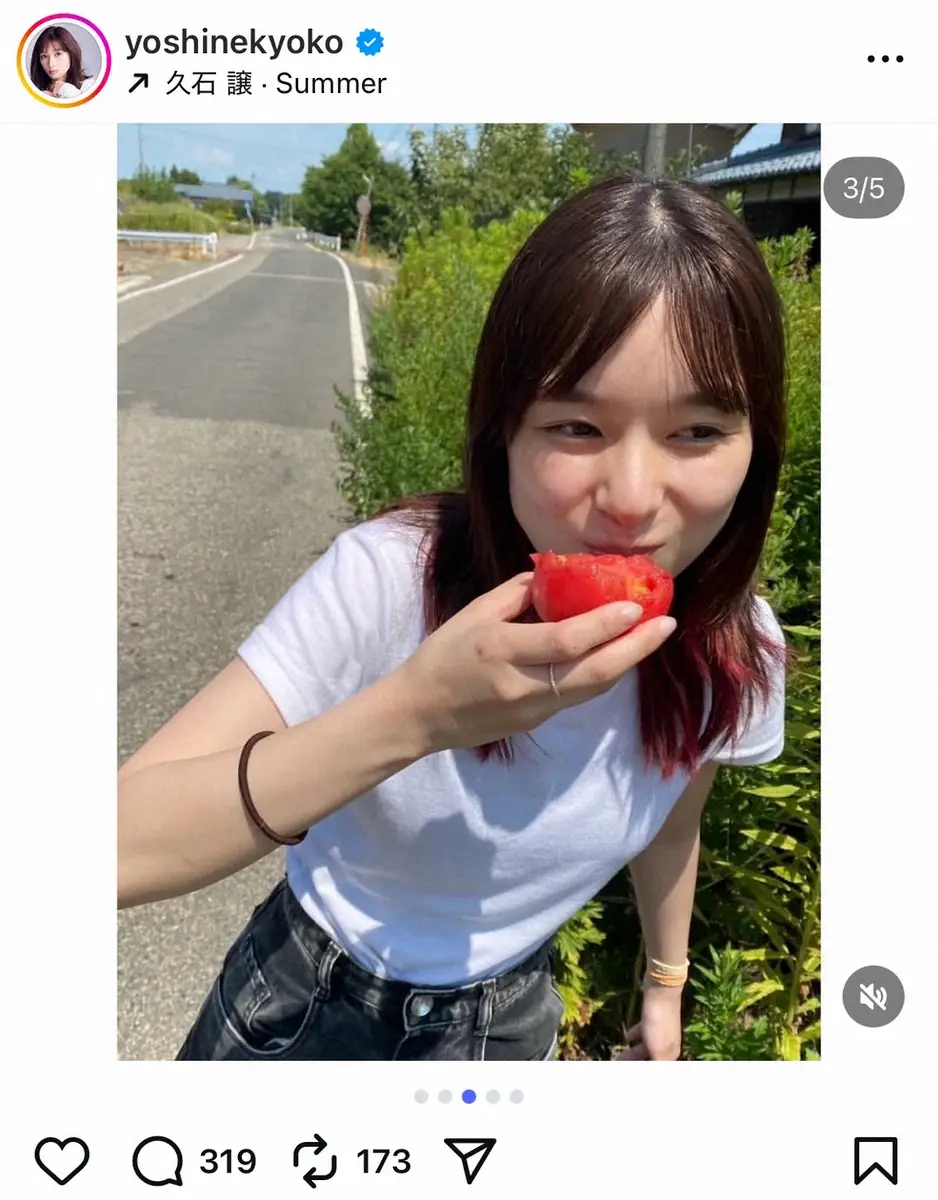Like the post with the heart icon

pyautogui.click(x=63, y=1159)
